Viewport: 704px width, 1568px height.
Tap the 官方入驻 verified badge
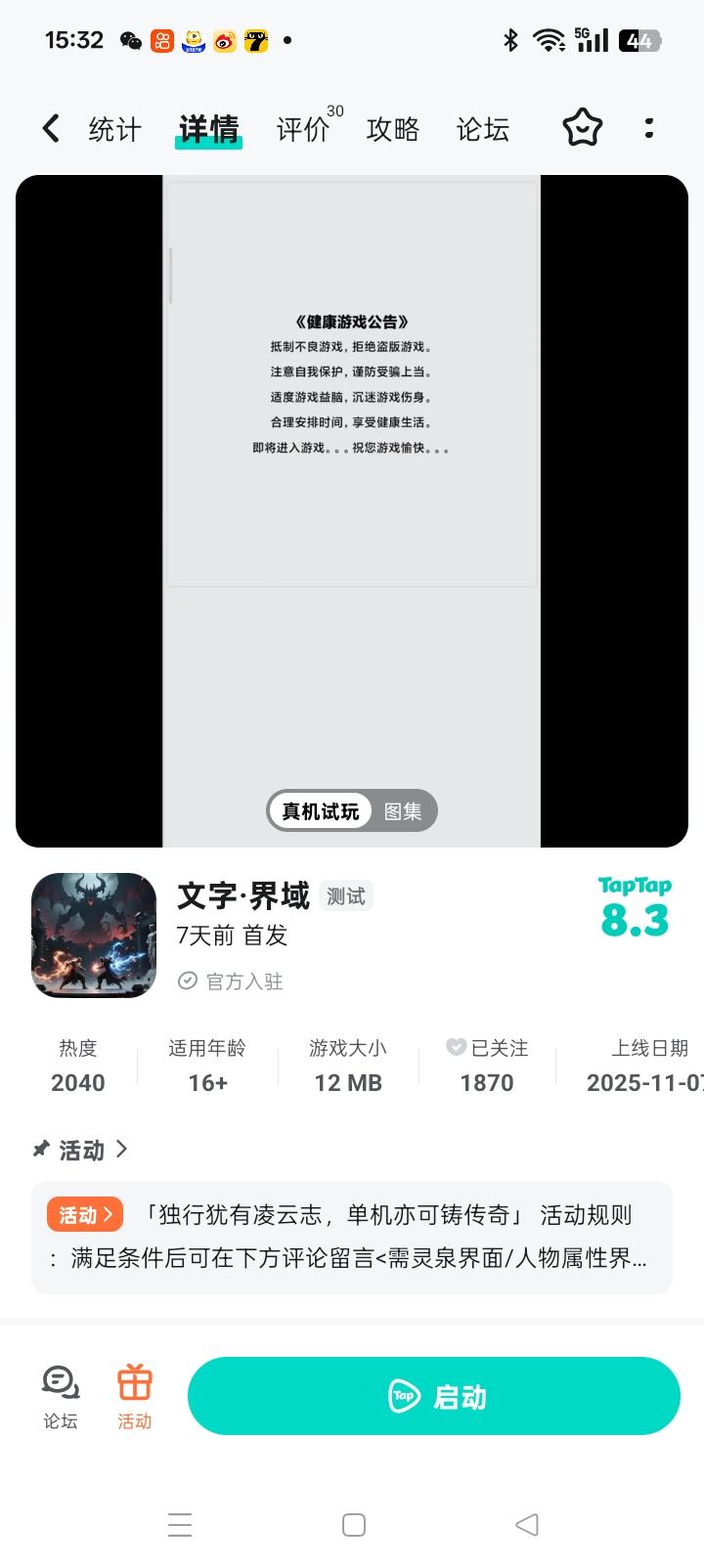pos(230,980)
